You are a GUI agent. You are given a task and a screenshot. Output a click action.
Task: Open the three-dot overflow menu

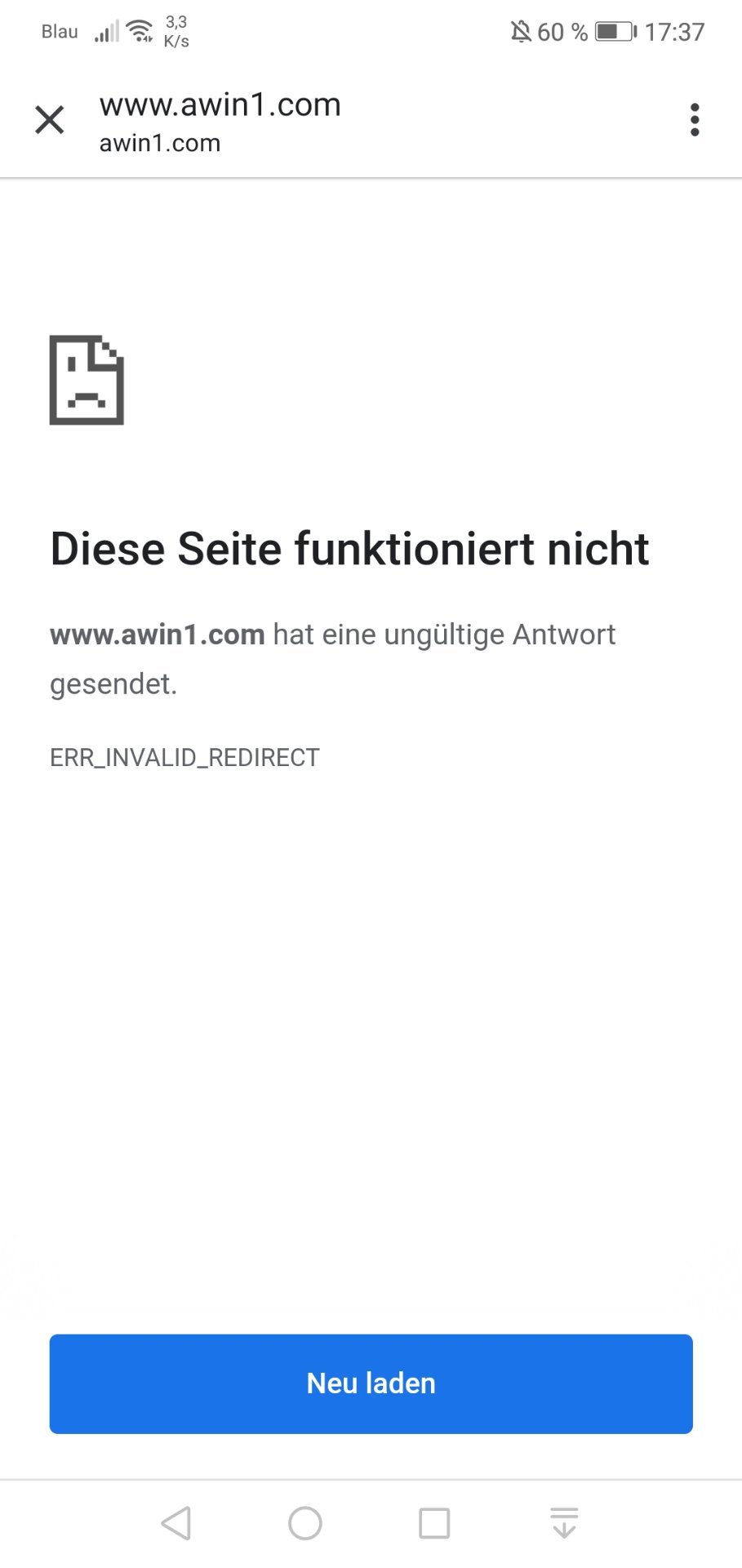click(695, 120)
